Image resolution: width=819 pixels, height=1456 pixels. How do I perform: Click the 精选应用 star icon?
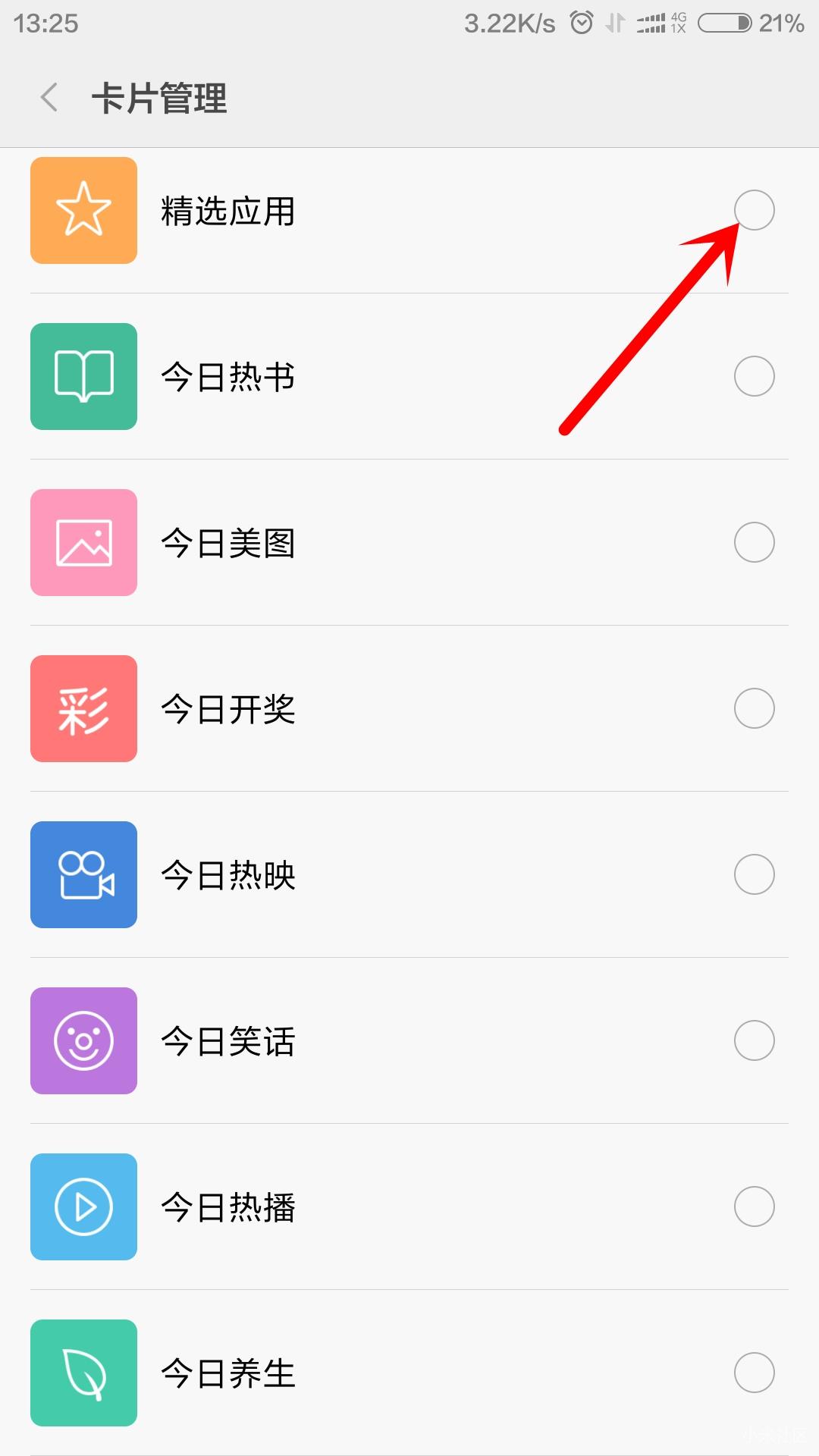click(x=83, y=210)
